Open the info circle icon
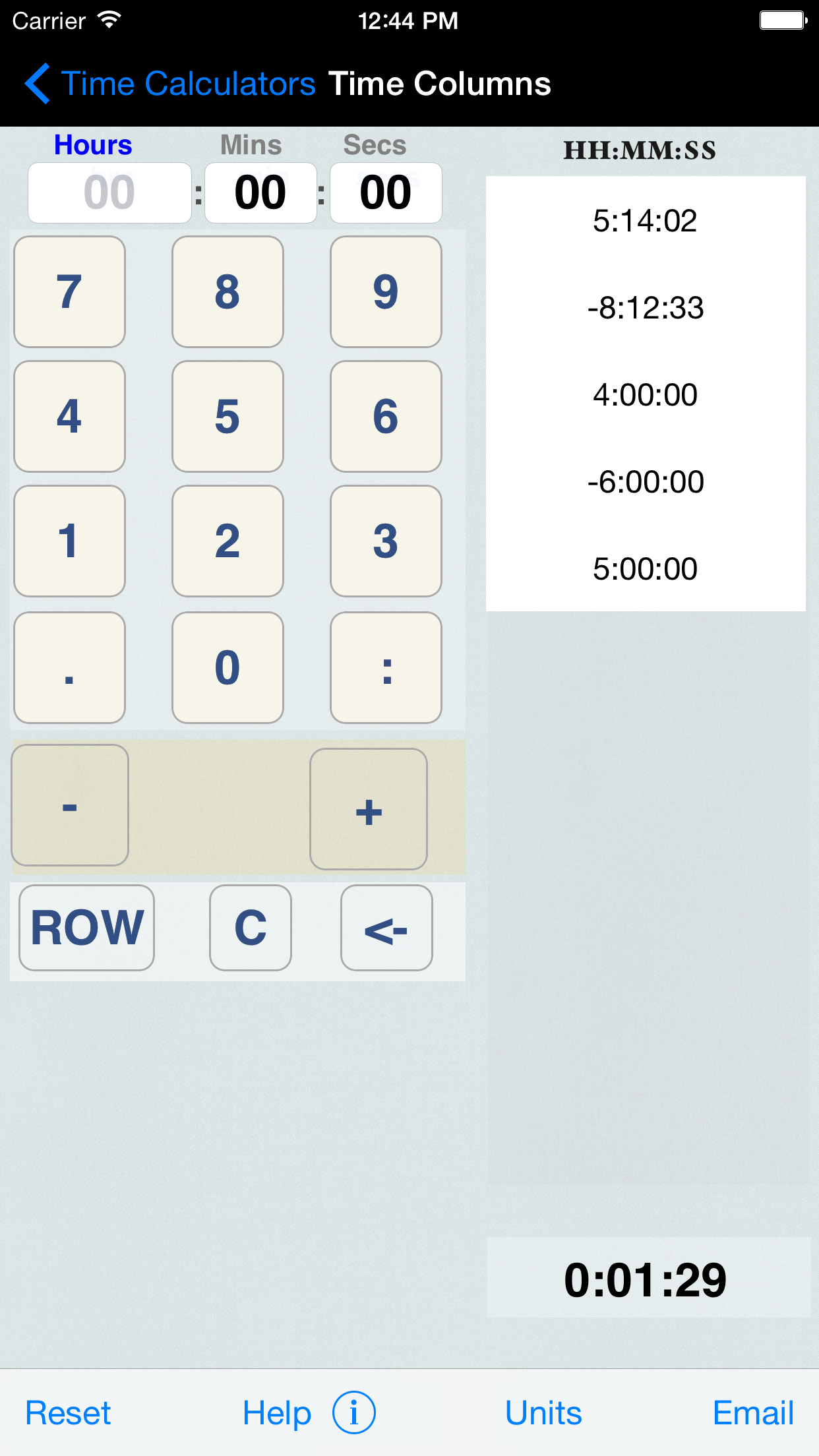This screenshot has width=819, height=1456. 354,1413
